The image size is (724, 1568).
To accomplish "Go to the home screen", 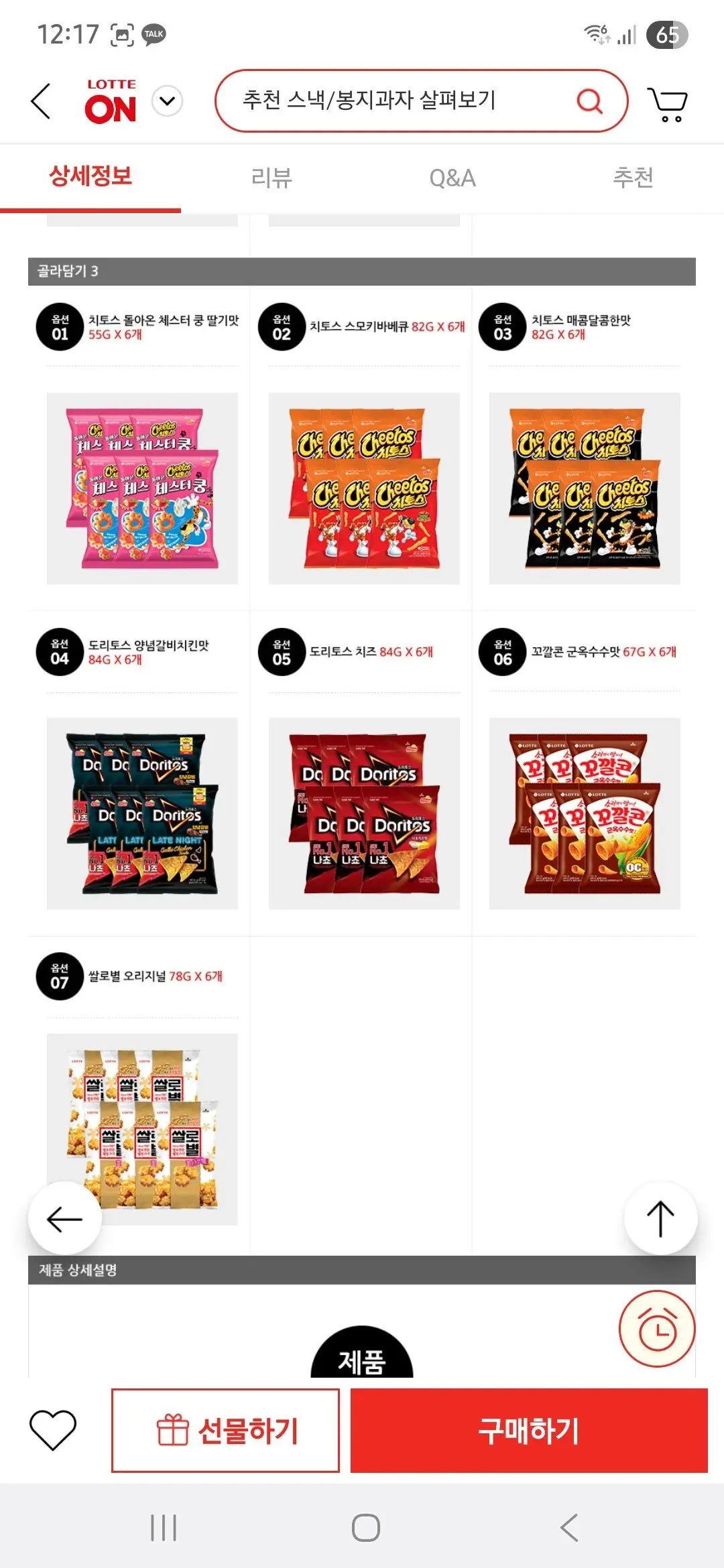I will point(365,1528).
